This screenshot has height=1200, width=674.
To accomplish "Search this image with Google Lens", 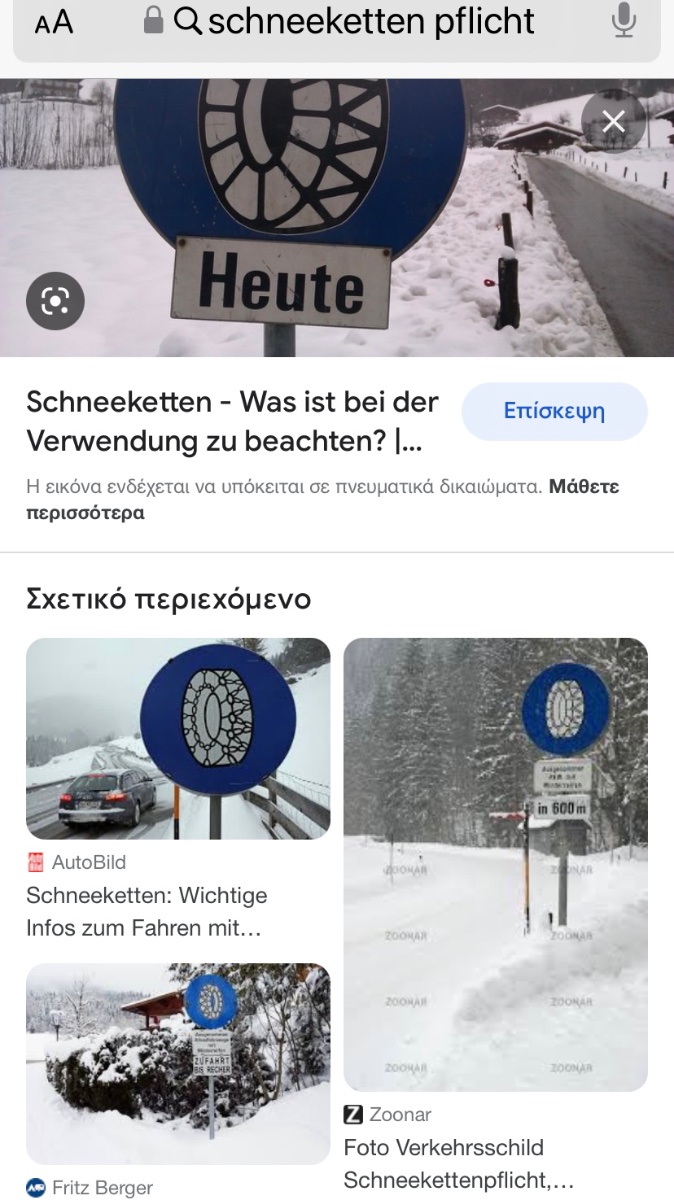I will tap(55, 300).
